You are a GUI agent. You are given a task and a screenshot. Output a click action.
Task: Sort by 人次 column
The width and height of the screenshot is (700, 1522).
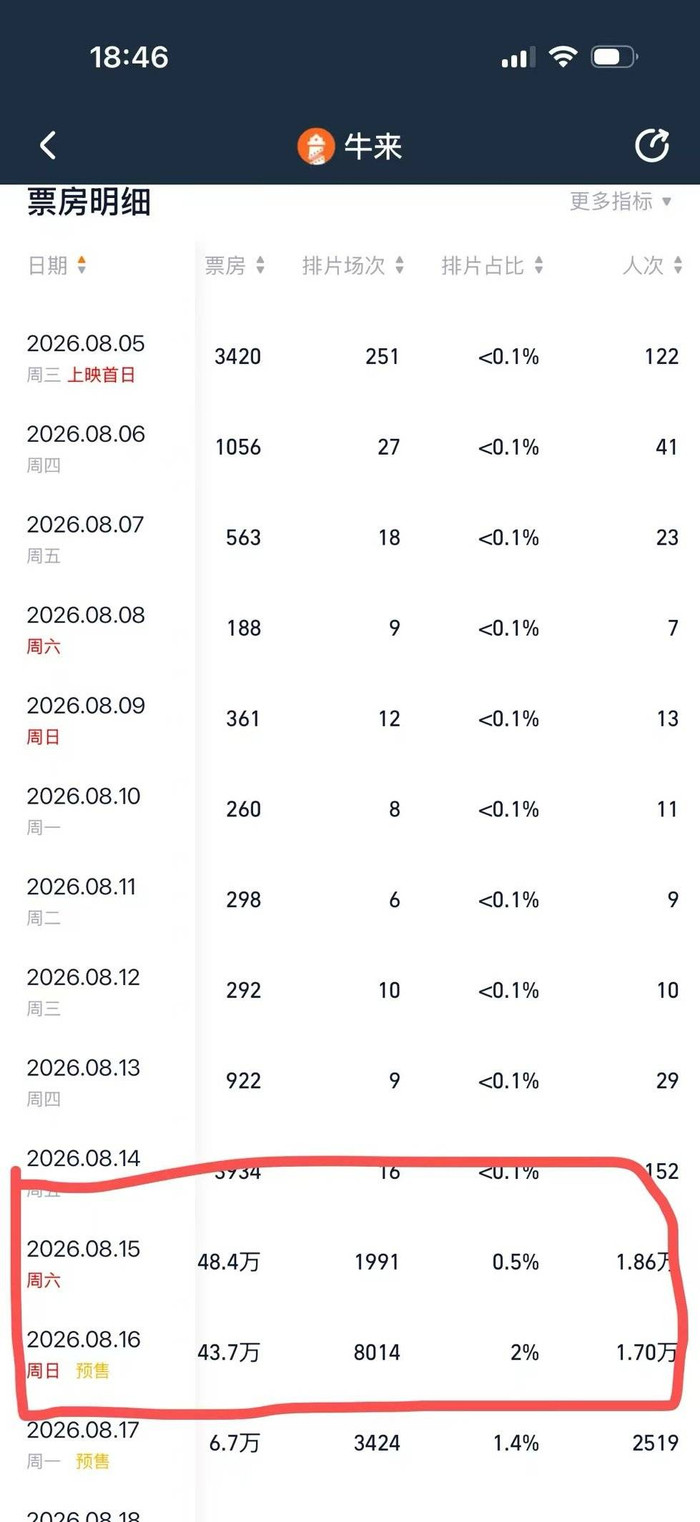click(653, 265)
